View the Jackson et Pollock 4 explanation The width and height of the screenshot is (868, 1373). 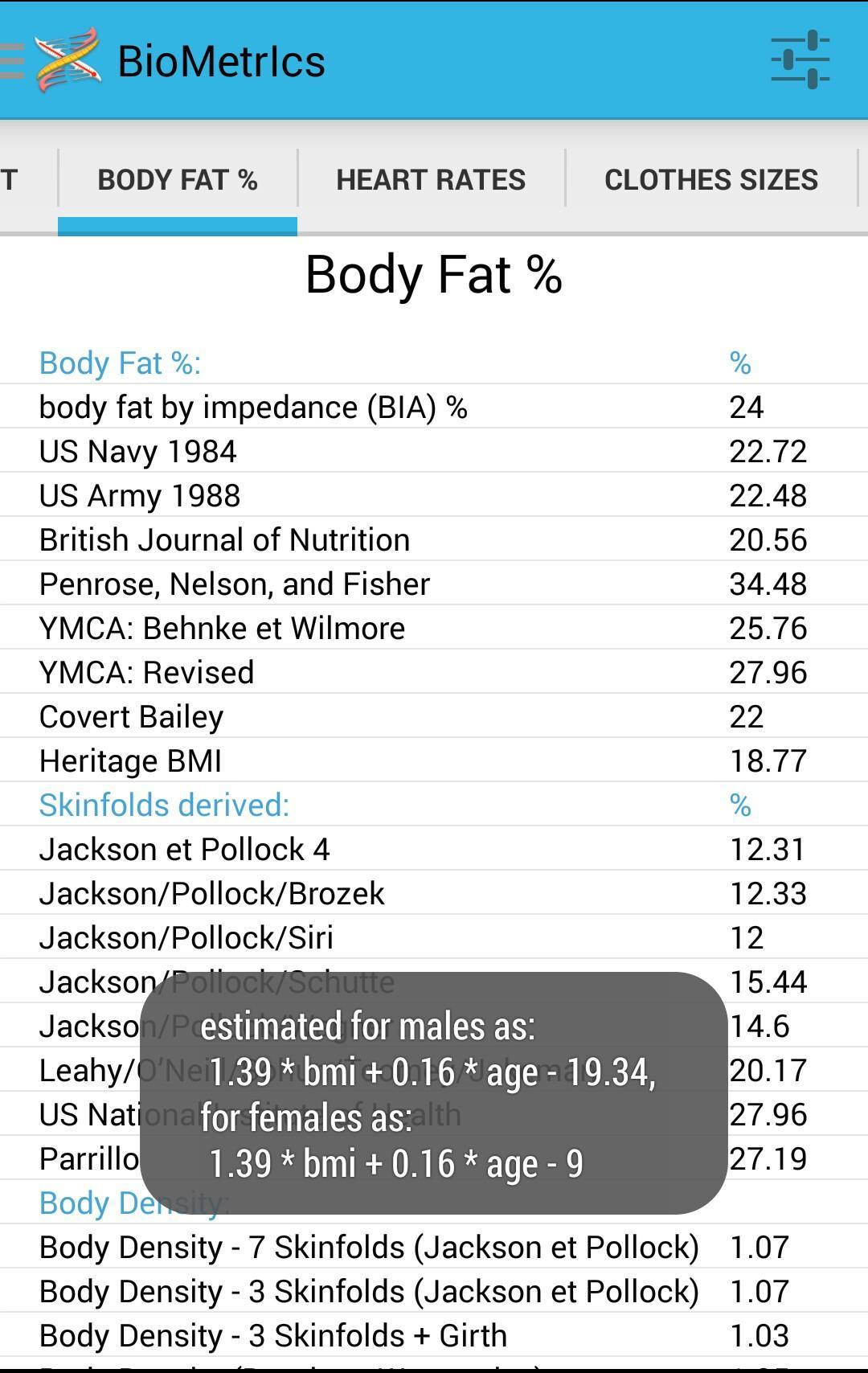click(185, 849)
